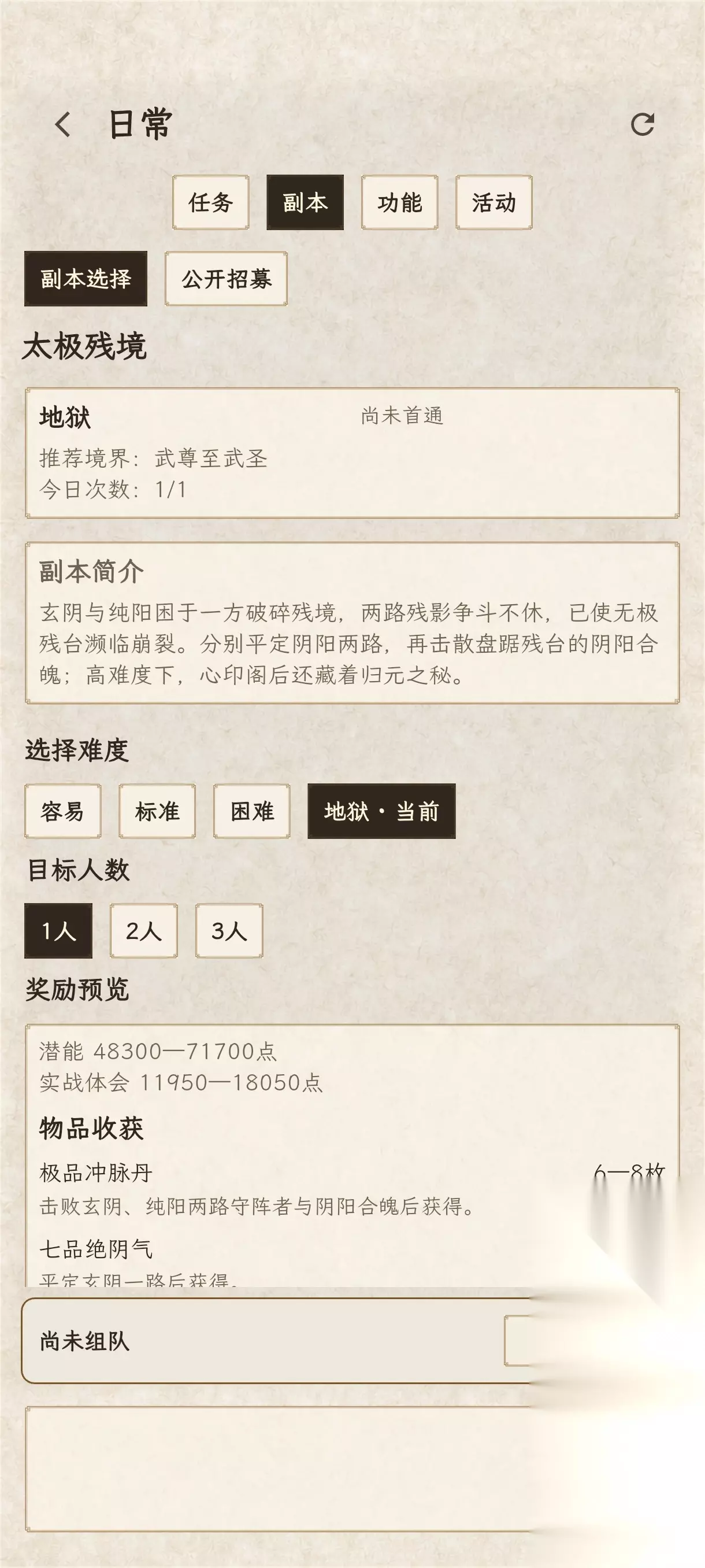Choose 标准 difficulty
This screenshot has width=705, height=1568.
[157, 811]
